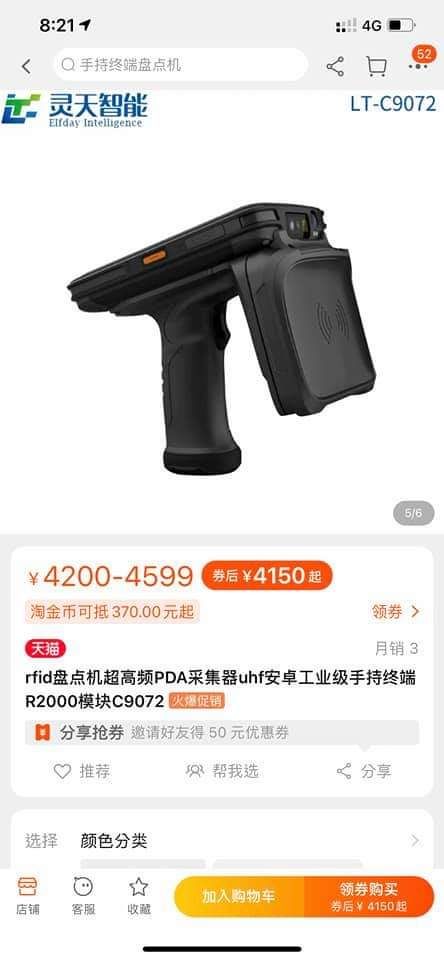The image size is (444, 960).
Task: Go back using the top-left arrow
Action: (x=26, y=66)
